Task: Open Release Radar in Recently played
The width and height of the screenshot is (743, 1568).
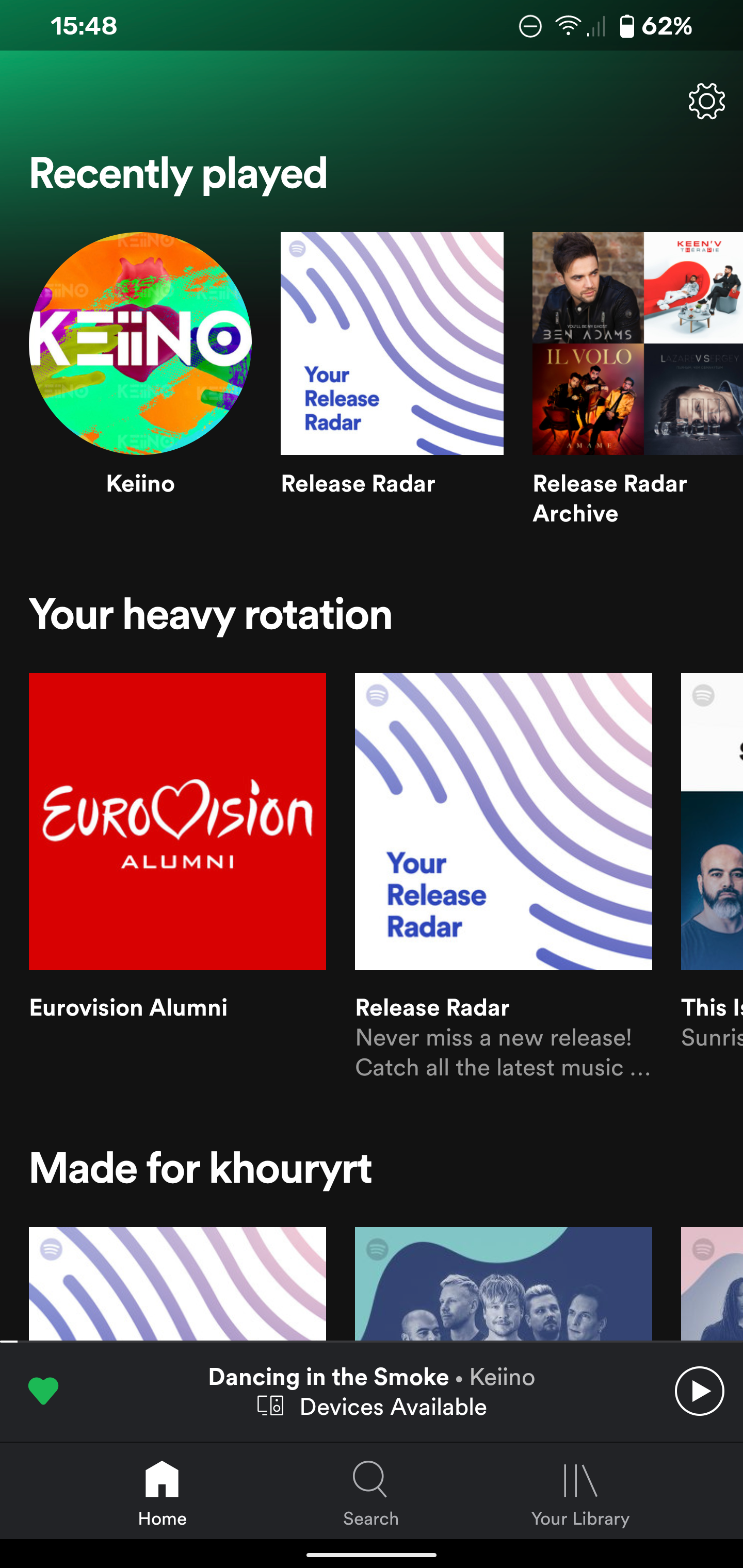Action: (x=392, y=344)
